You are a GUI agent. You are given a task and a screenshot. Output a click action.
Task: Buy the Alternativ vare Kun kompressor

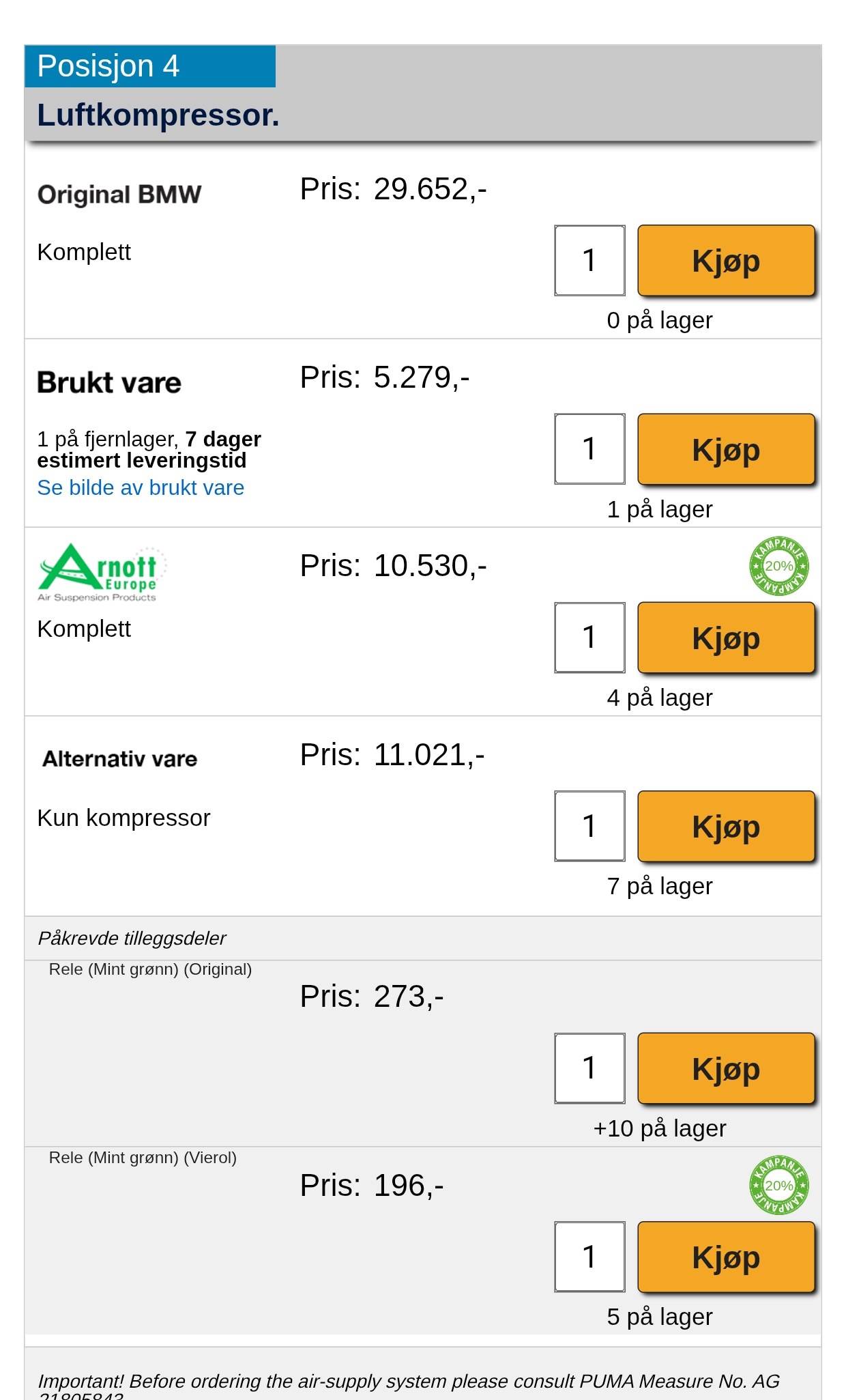click(x=726, y=826)
